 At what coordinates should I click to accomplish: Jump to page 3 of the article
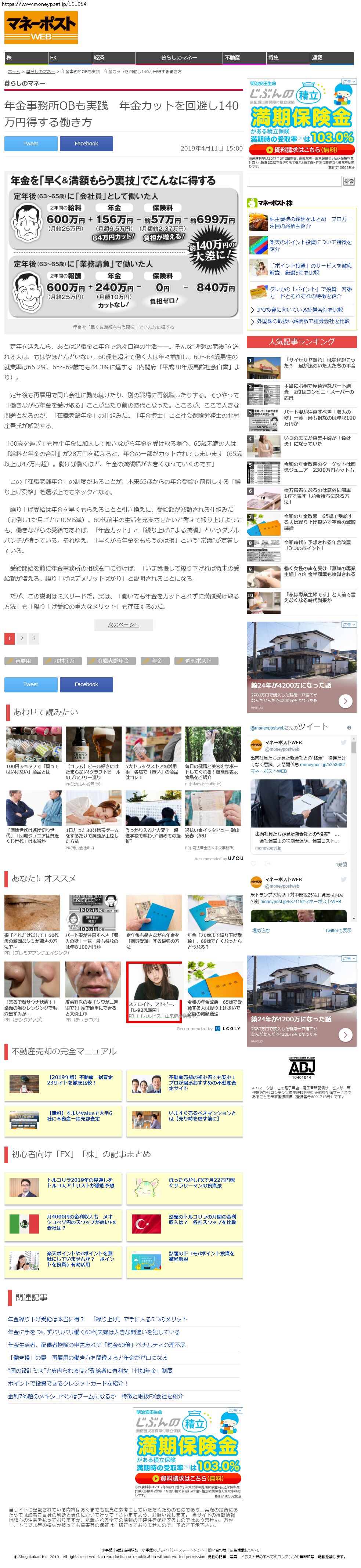click(33, 638)
